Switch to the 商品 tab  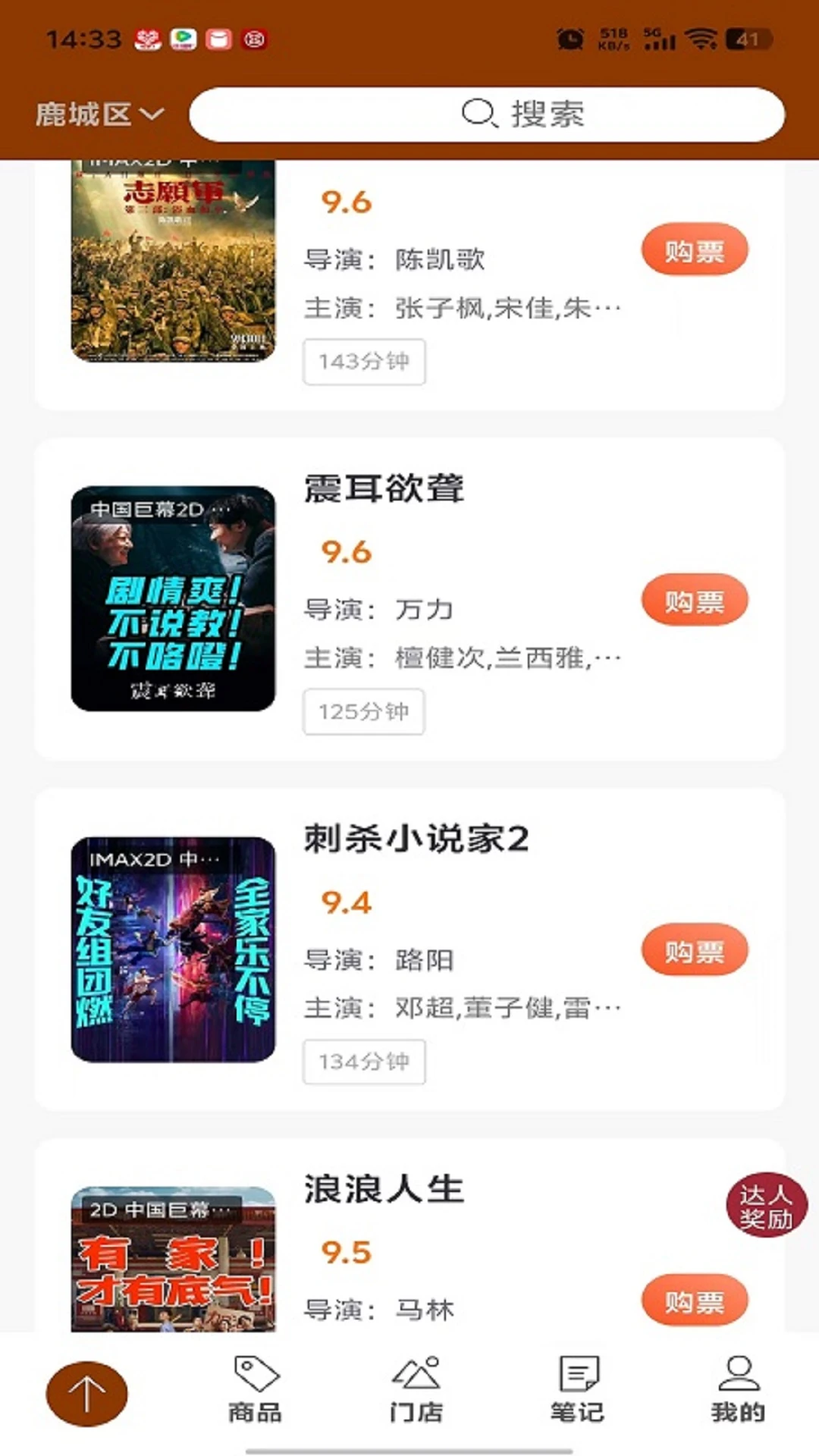click(256, 1389)
